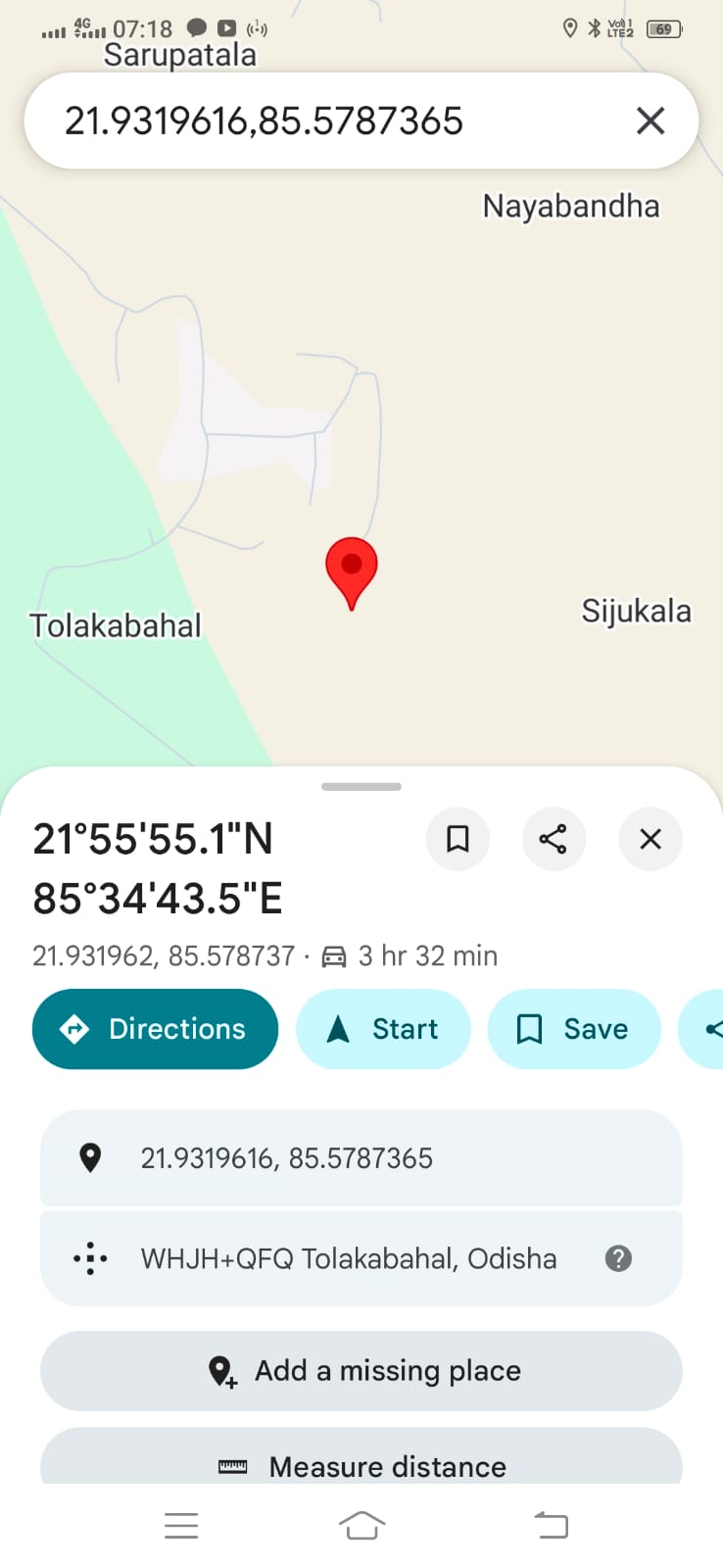Select Add a missing place

(361, 1370)
